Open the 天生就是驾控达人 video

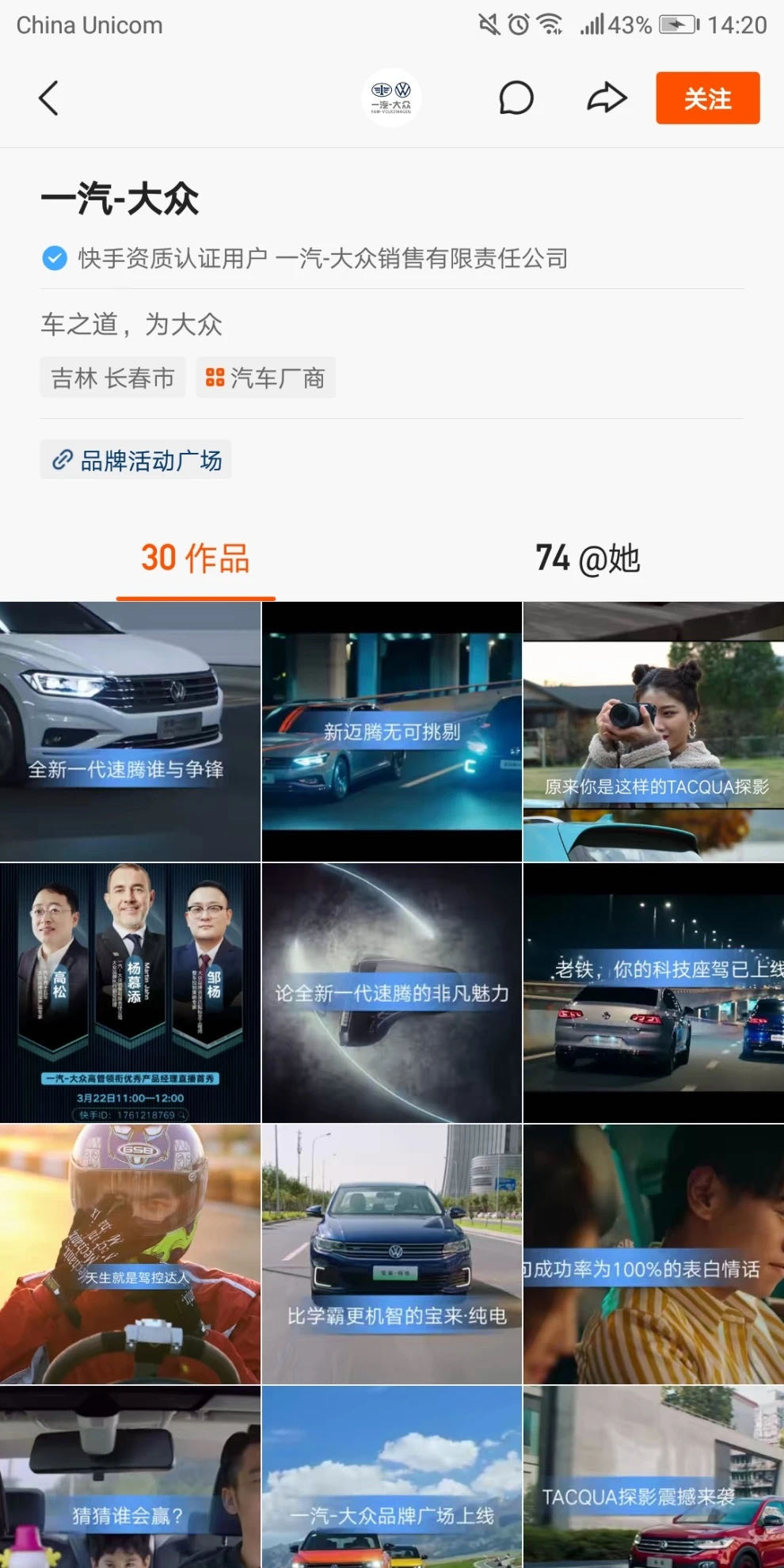click(x=130, y=1254)
